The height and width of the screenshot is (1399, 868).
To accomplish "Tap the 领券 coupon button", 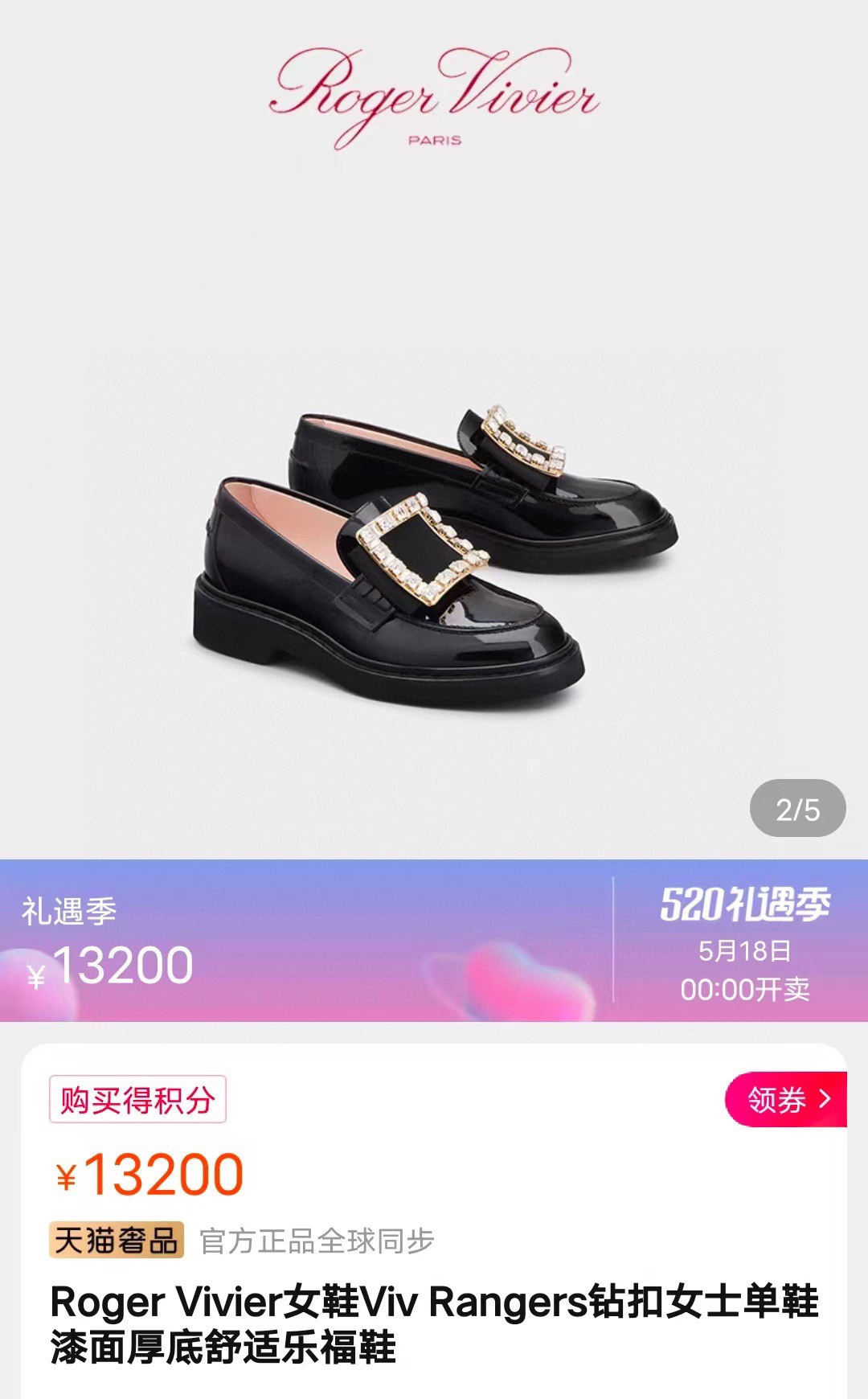I will tap(785, 1099).
